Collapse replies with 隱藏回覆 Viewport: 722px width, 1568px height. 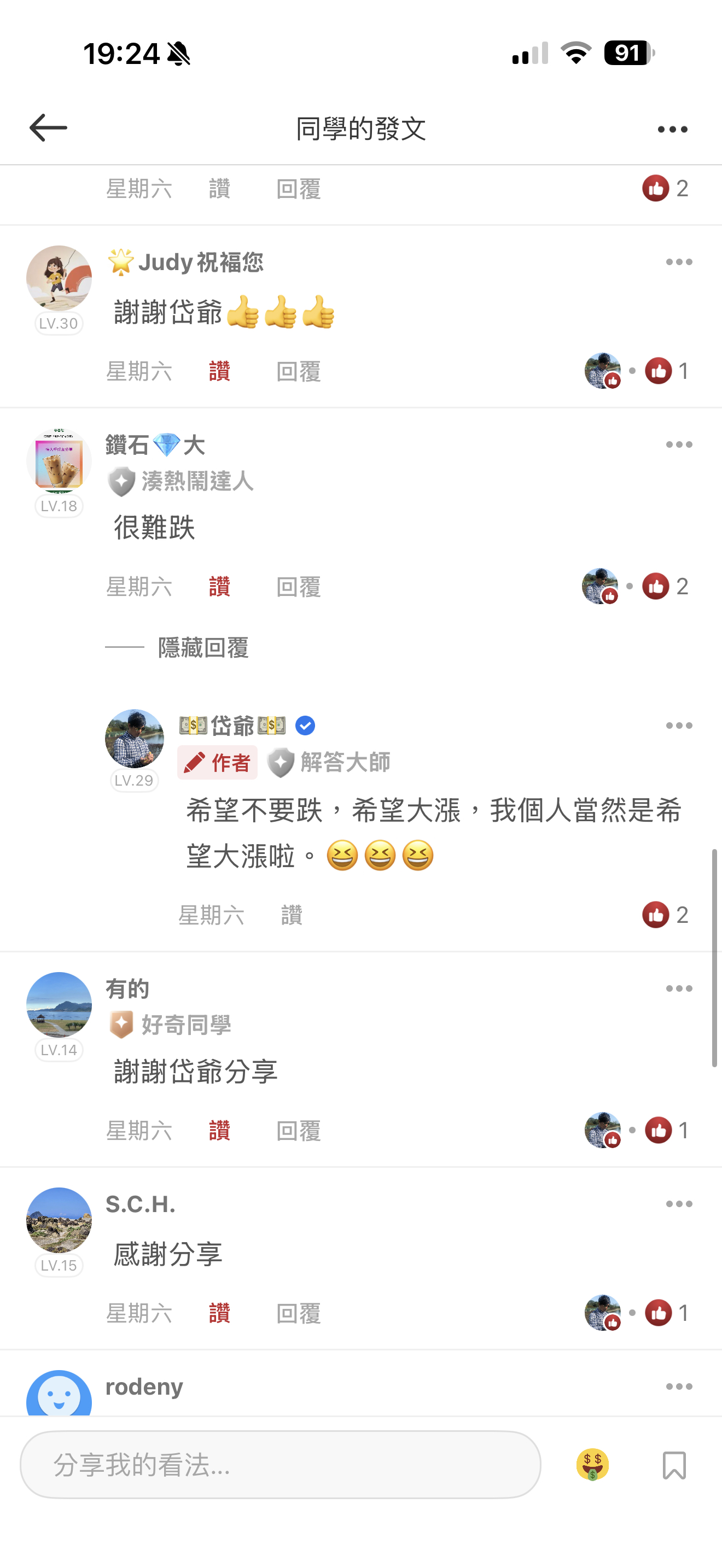pyautogui.click(x=202, y=648)
